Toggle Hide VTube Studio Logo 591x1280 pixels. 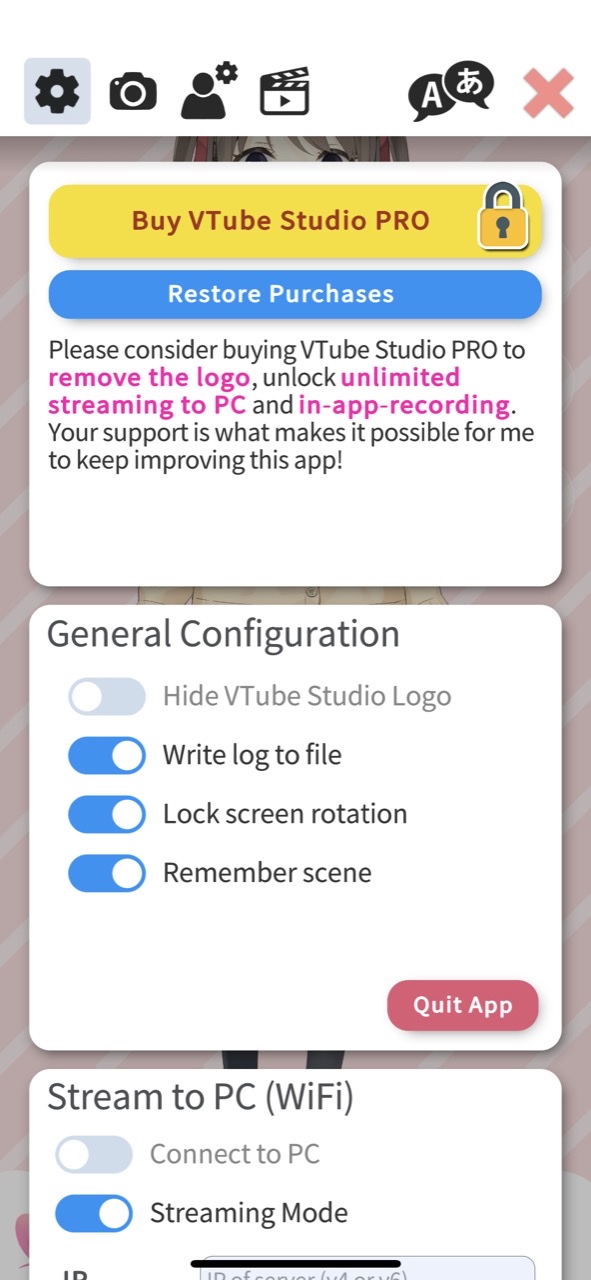pos(106,696)
